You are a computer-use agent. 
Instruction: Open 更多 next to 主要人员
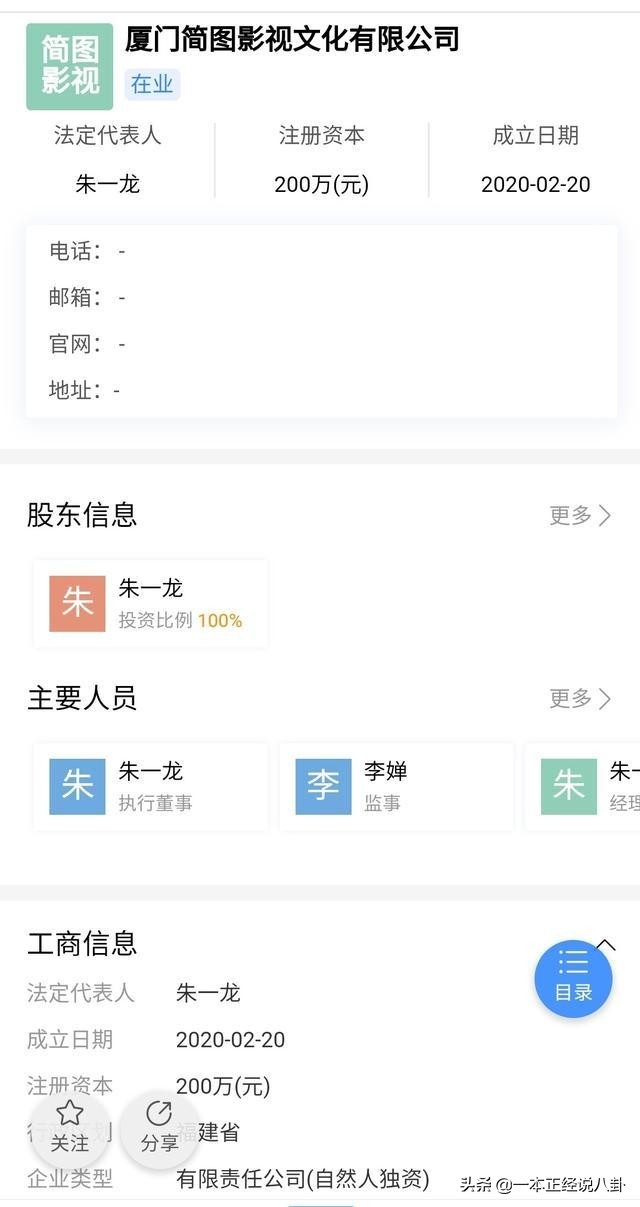pyautogui.click(x=579, y=699)
